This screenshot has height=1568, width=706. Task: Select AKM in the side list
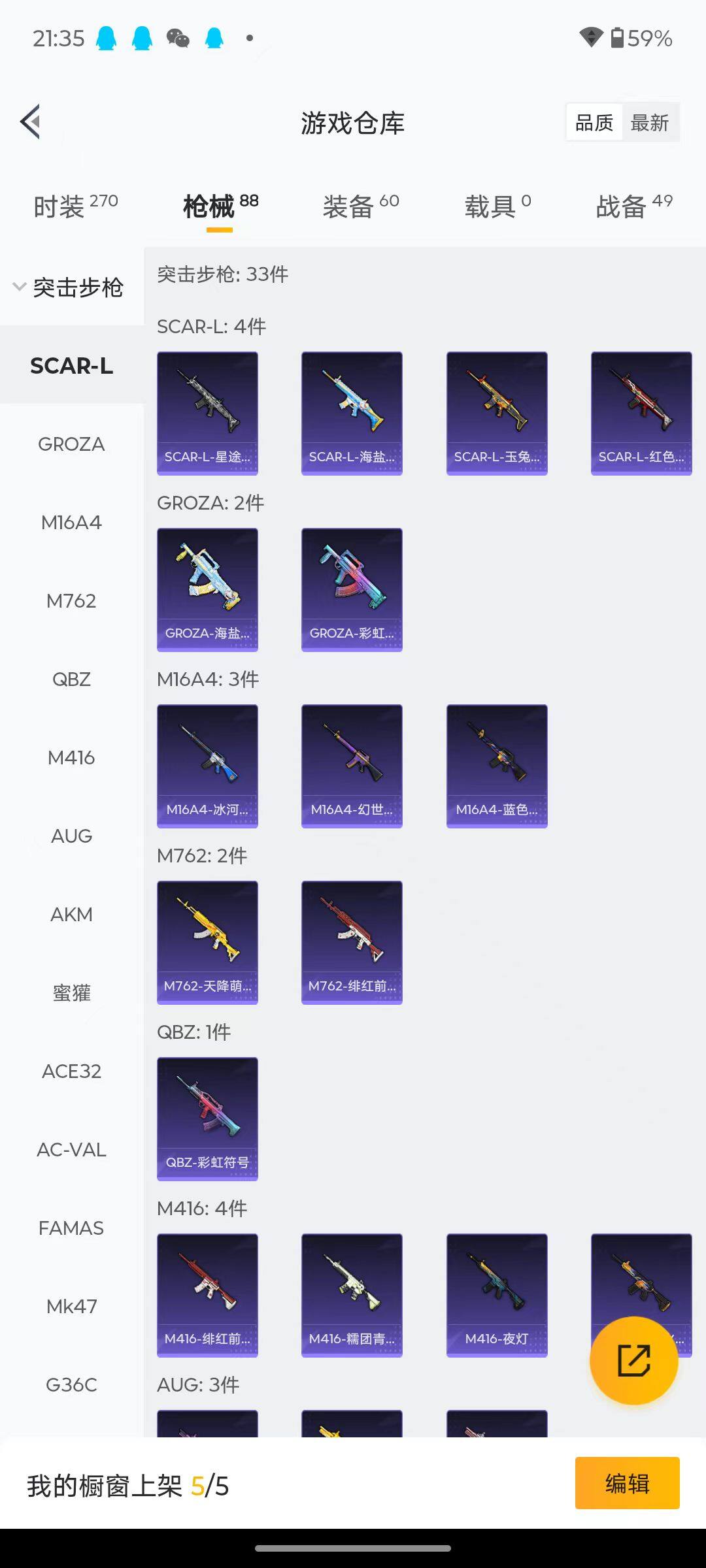71,915
